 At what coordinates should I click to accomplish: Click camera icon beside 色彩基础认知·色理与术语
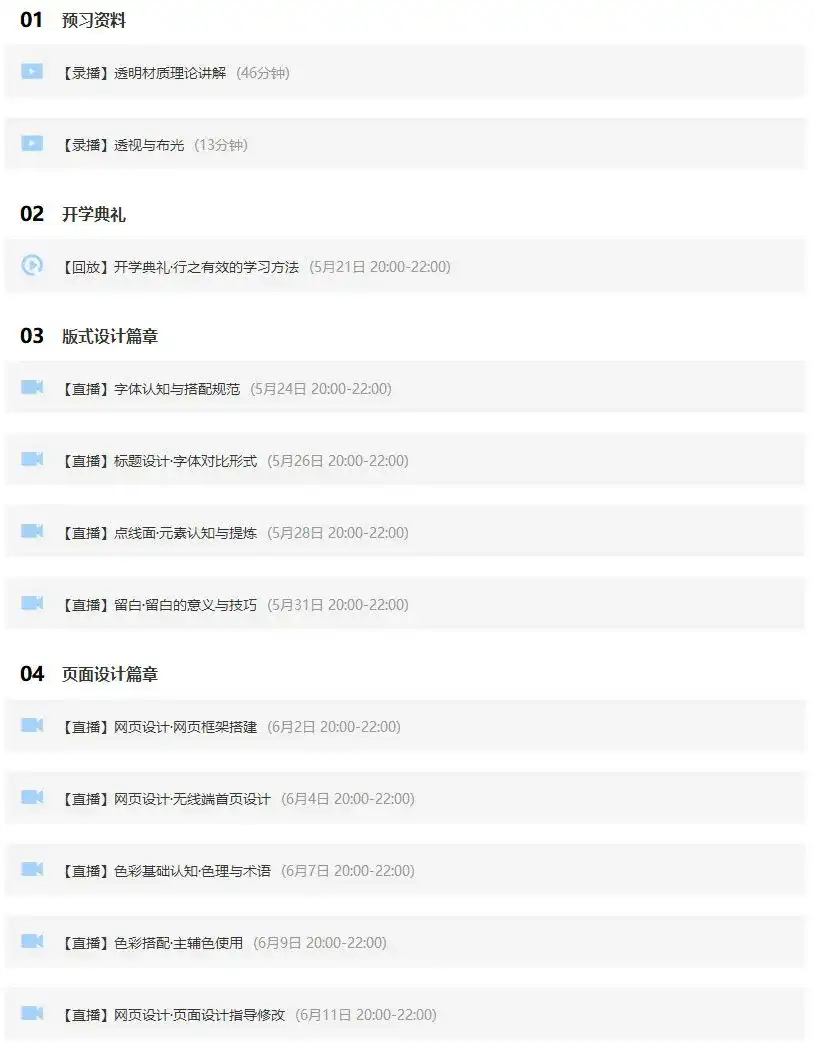[x=31, y=870]
